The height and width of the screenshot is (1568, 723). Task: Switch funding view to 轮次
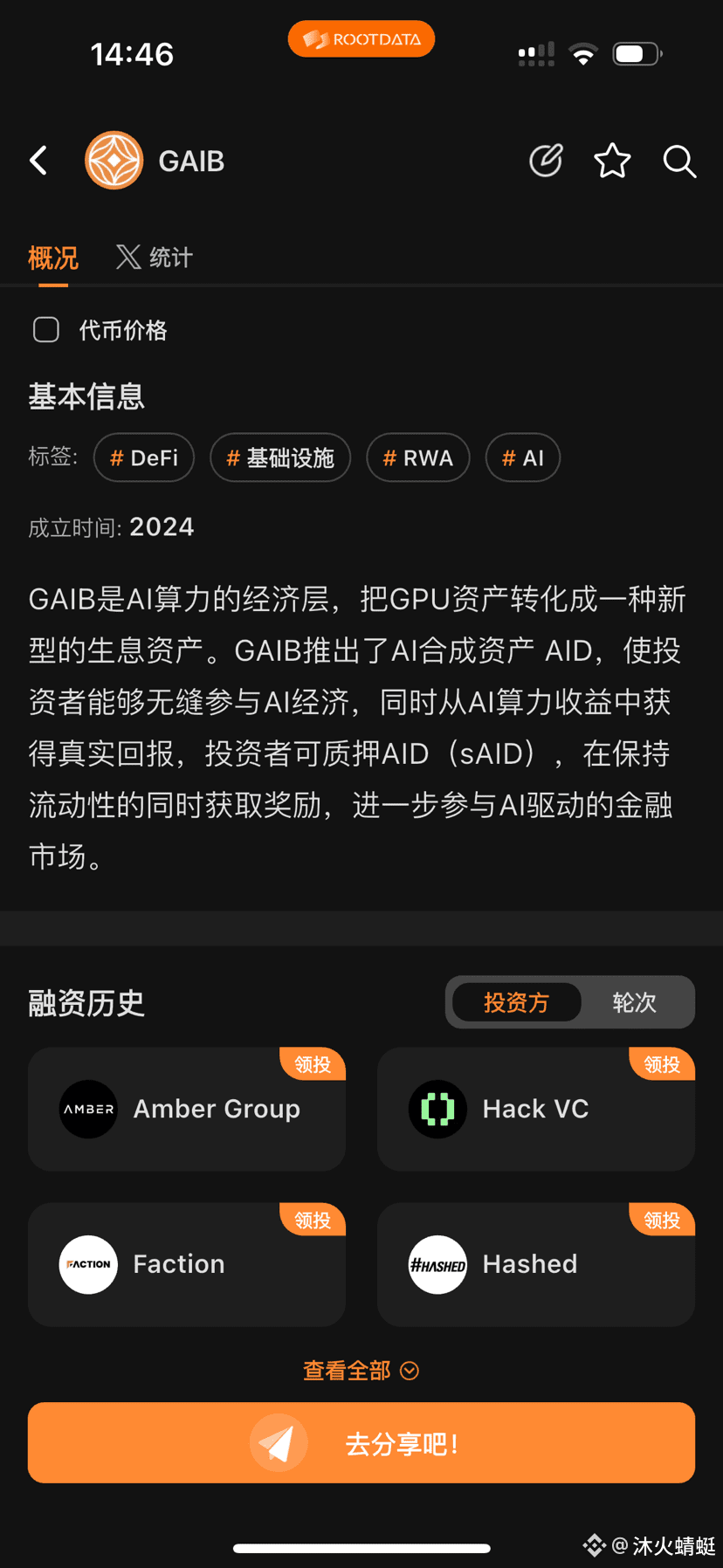pos(635,1002)
